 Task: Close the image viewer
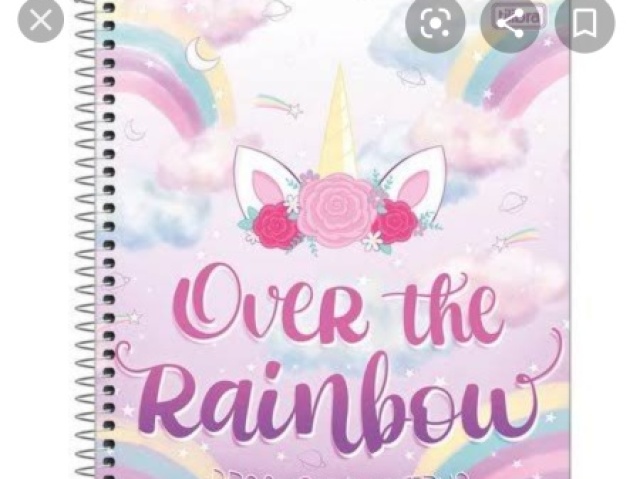(x=41, y=22)
